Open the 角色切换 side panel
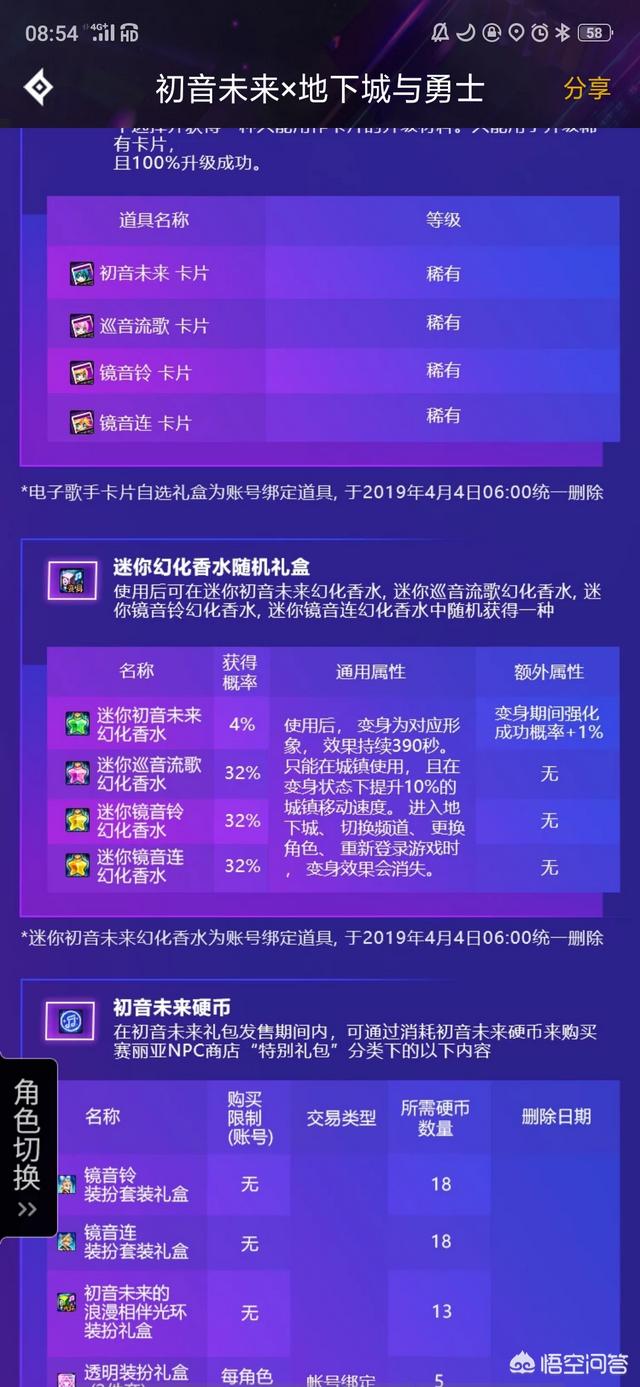The width and height of the screenshot is (640, 1387). (27, 1147)
